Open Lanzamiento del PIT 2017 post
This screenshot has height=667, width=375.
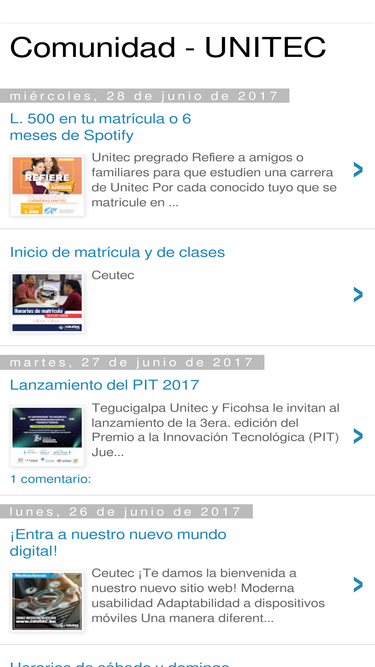[105, 385]
